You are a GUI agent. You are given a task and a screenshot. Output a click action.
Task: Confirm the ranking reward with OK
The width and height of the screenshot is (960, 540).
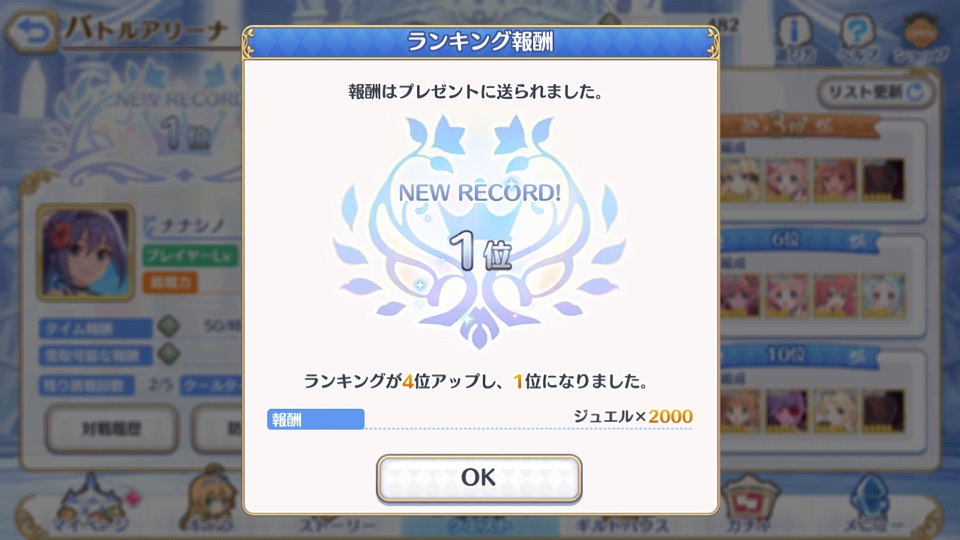click(x=478, y=478)
